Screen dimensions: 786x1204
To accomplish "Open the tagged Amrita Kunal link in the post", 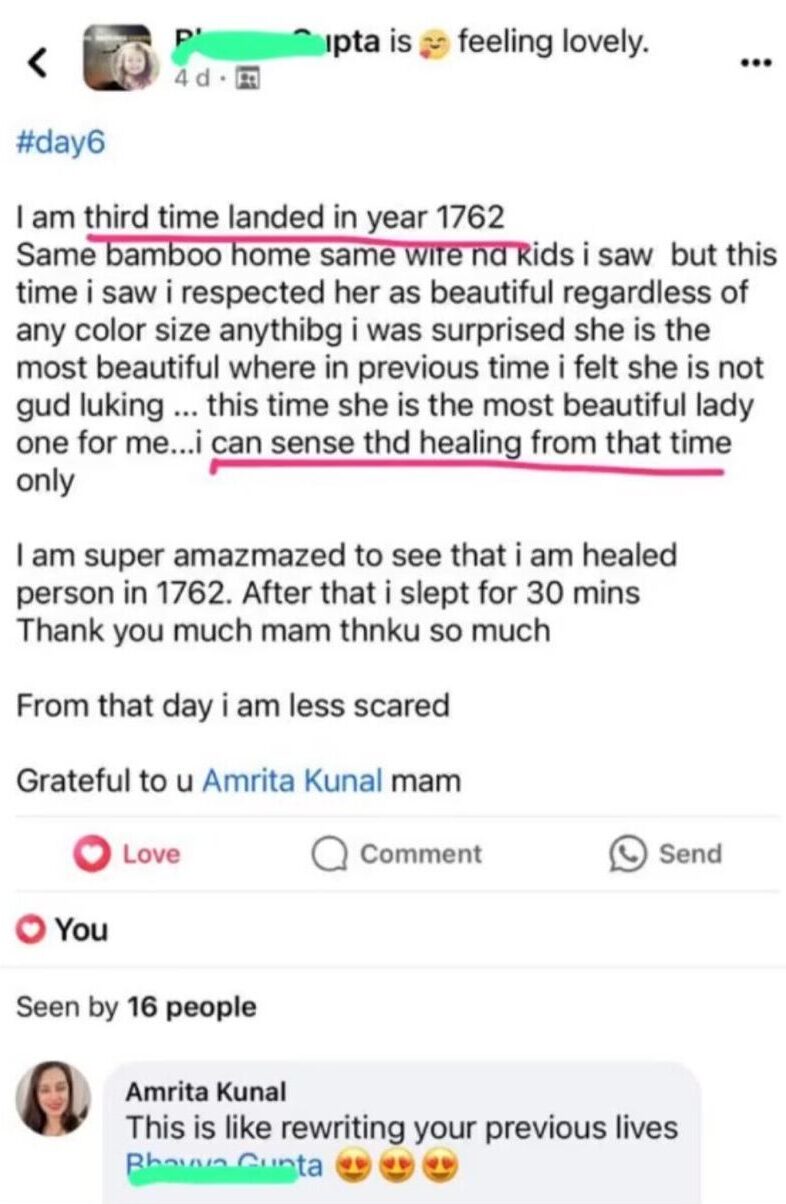I will coord(292,781).
